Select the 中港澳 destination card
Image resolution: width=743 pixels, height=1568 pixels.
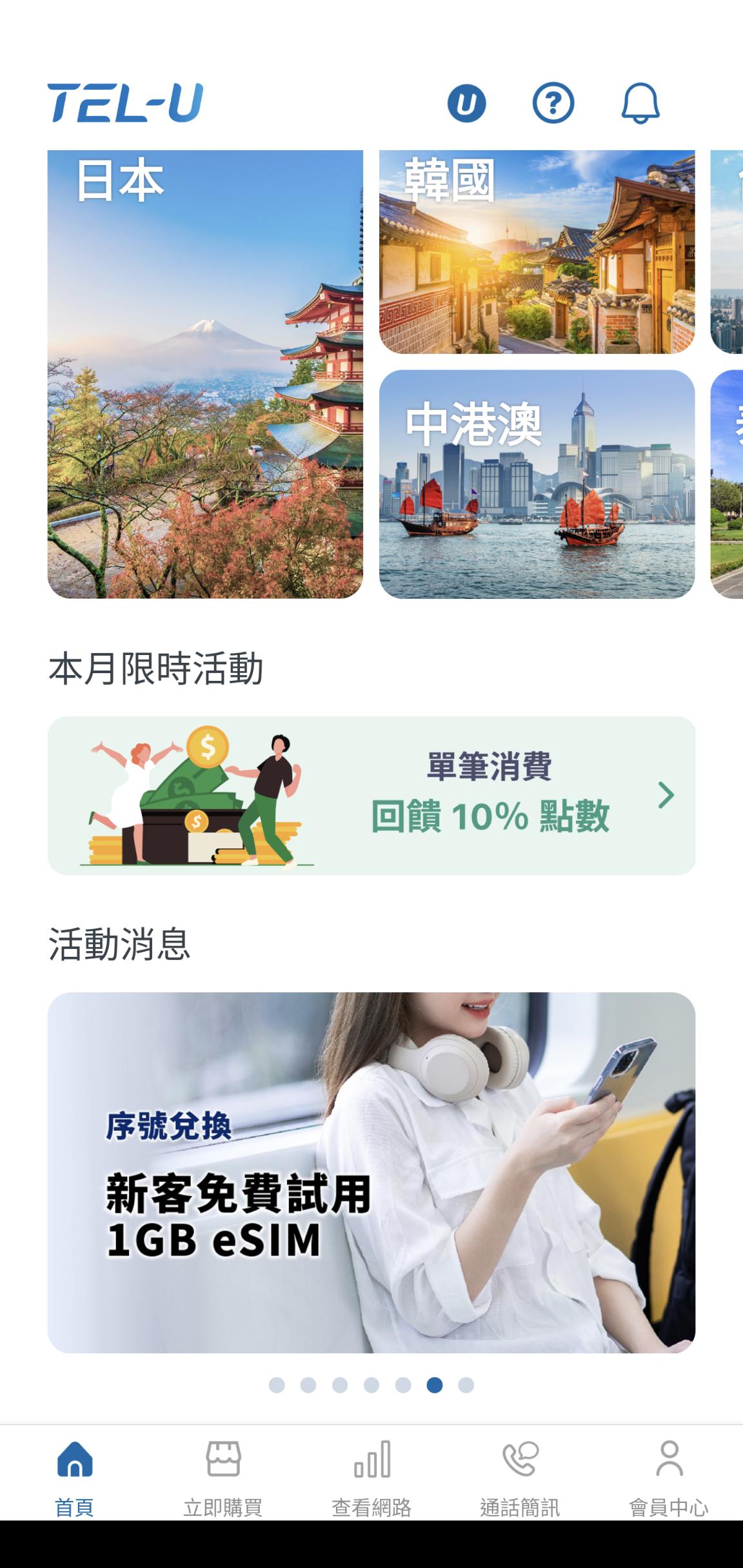pos(537,484)
